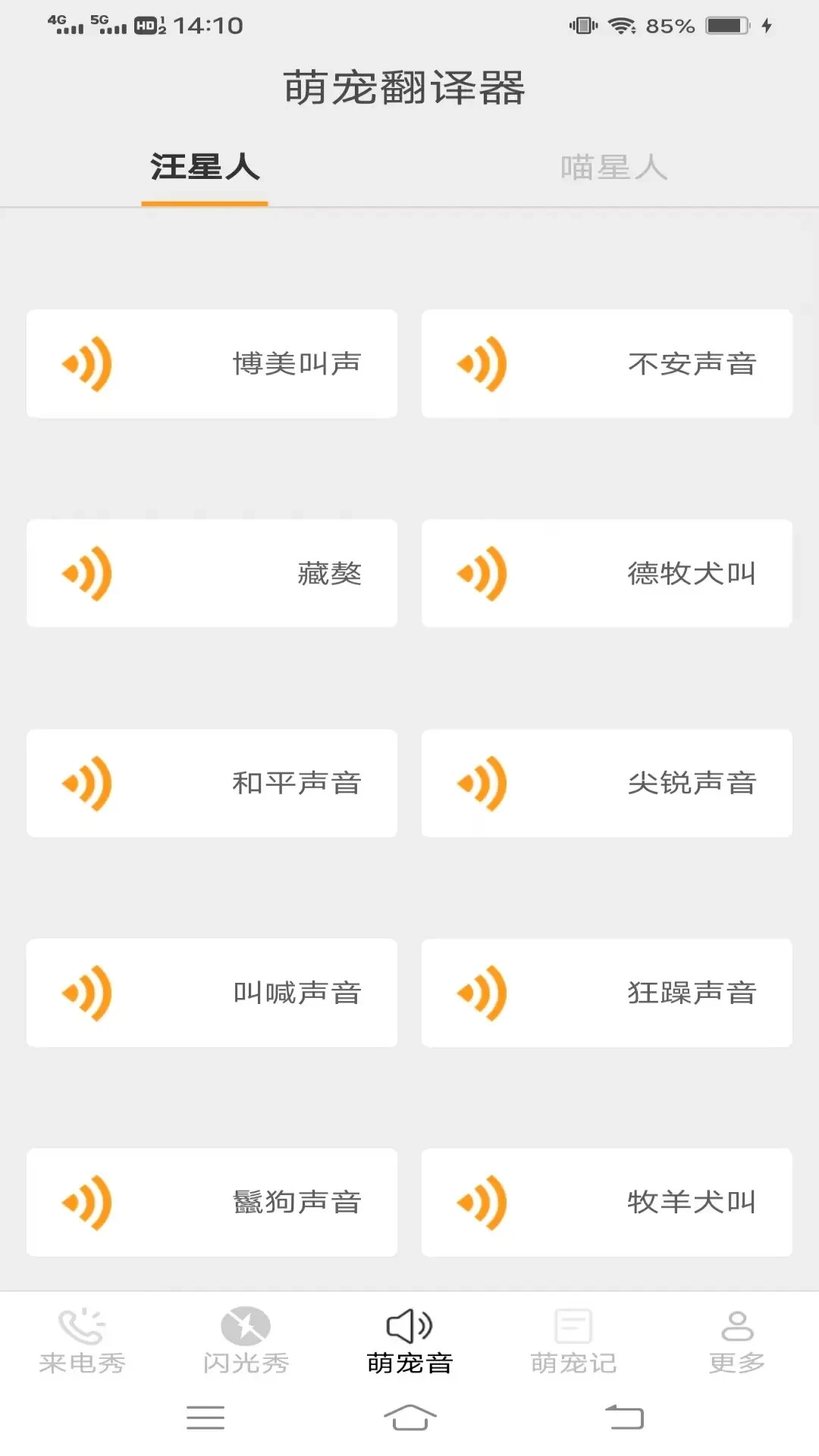Open the 来电秀 tab
Image resolution: width=819 pixels, height=1456 pixels.
(82, 1341)
